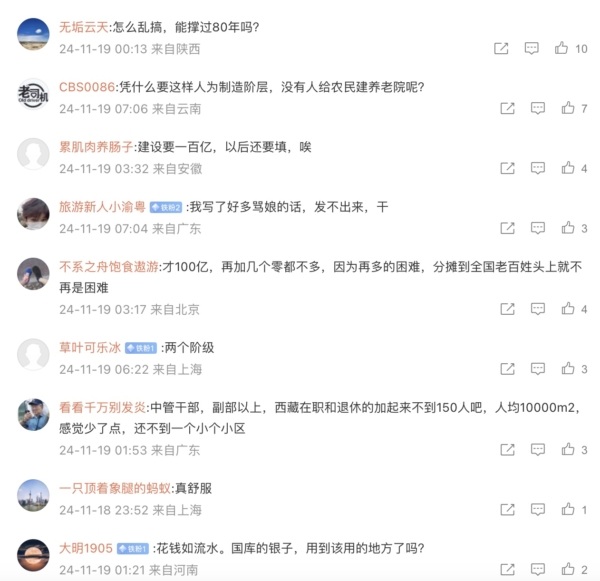
Task: Reply to 旅游新人小渝粤's comment
Action: (x=537, y=228)
